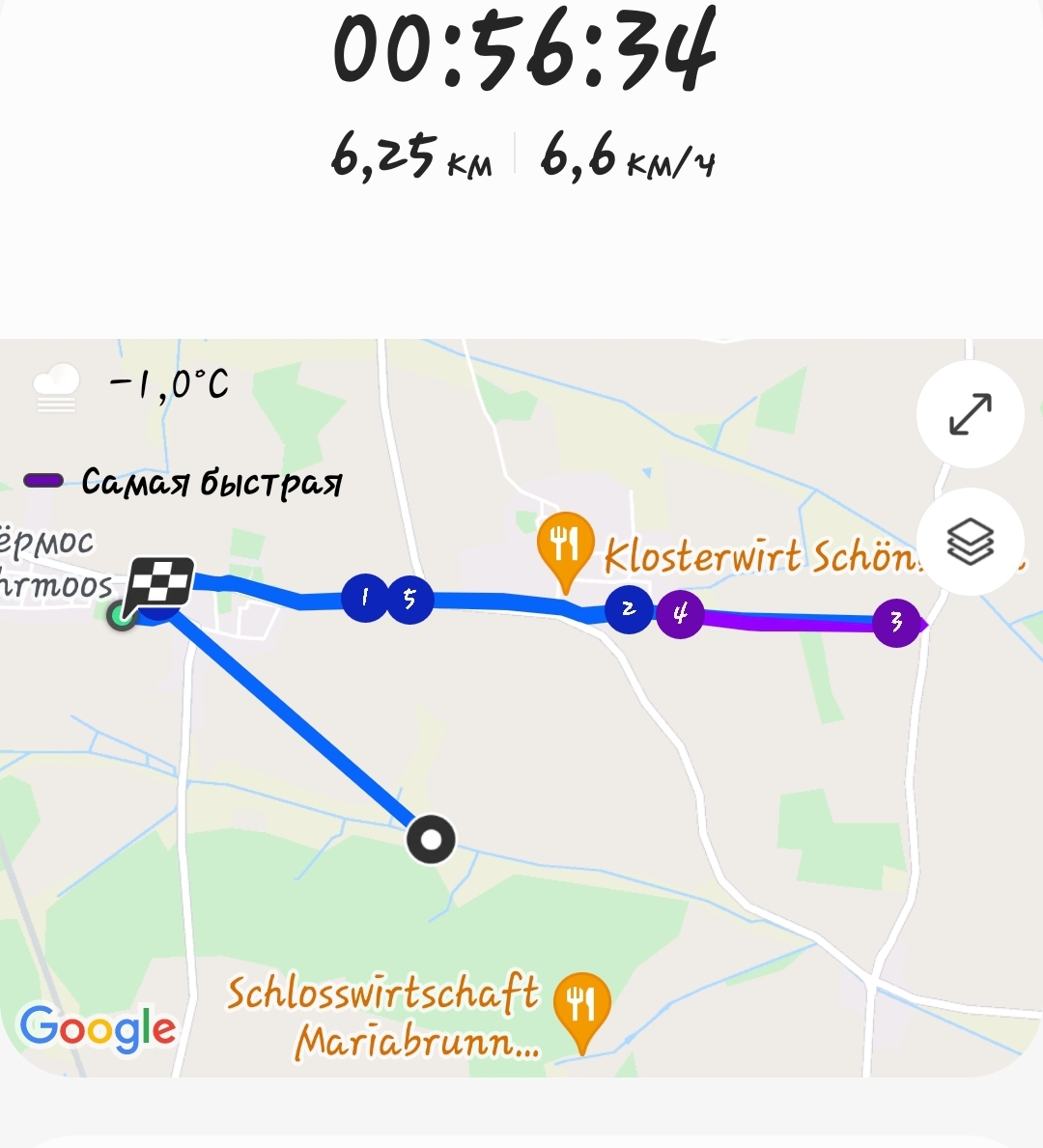Open the map layers selector
This screenshot has width=1043, height=1148.
tap(970, 541)
